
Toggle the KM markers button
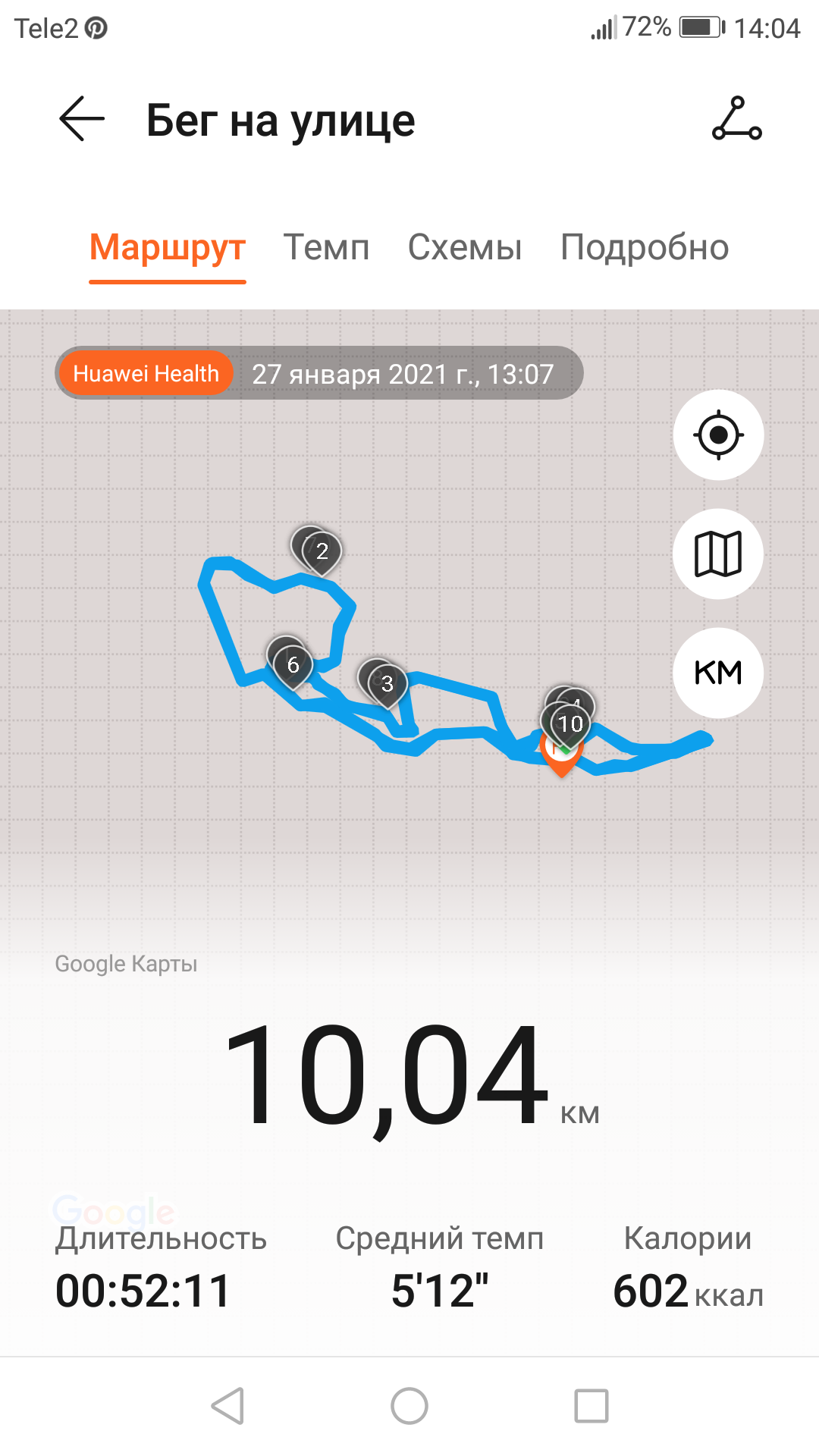[x=718, y=673]
